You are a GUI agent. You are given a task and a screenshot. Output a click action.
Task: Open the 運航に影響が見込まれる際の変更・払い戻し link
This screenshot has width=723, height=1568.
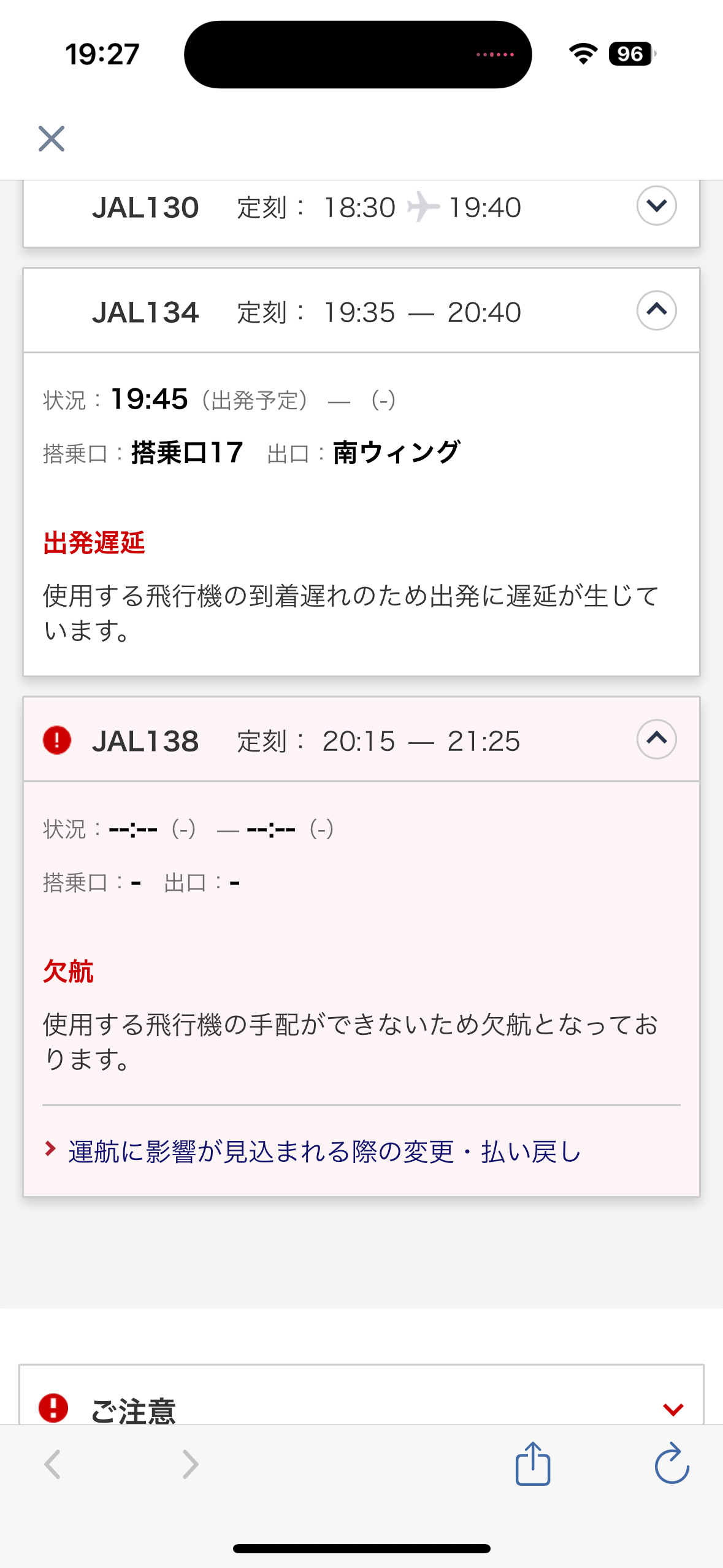(x=324, y=1151)
